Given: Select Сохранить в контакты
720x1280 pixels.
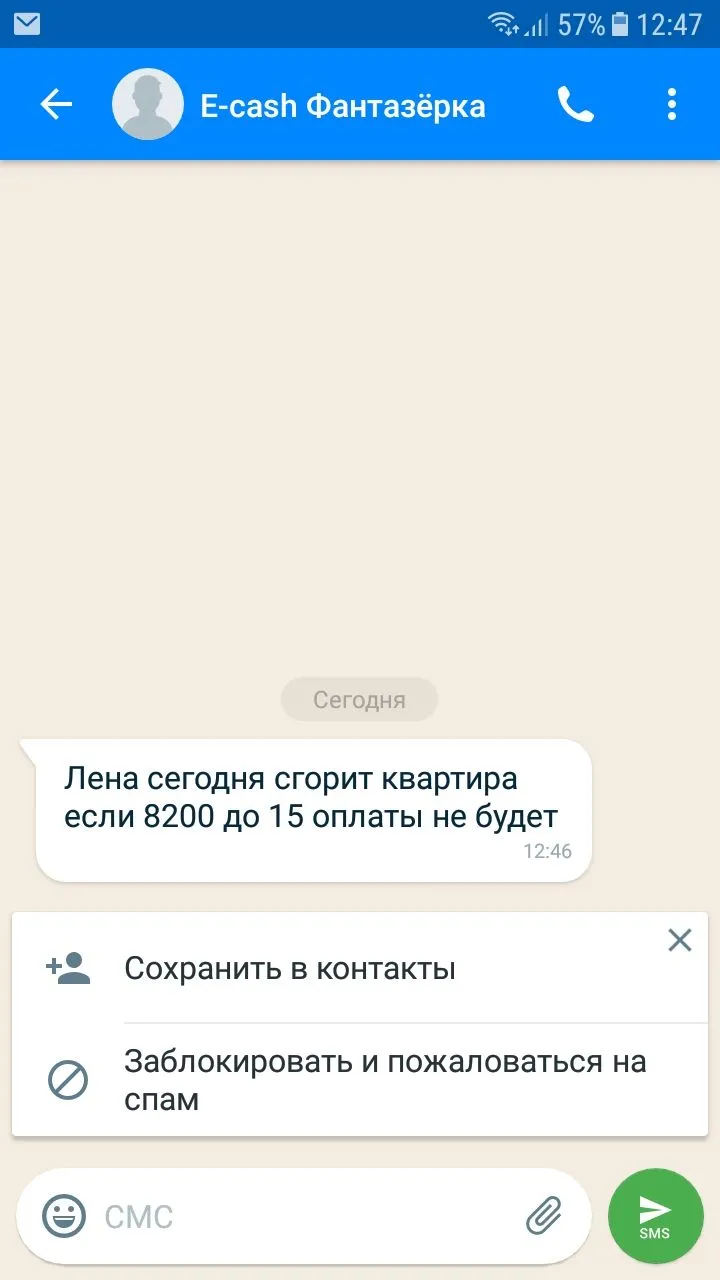Looking at the screenshot, I should click(290, 968).
